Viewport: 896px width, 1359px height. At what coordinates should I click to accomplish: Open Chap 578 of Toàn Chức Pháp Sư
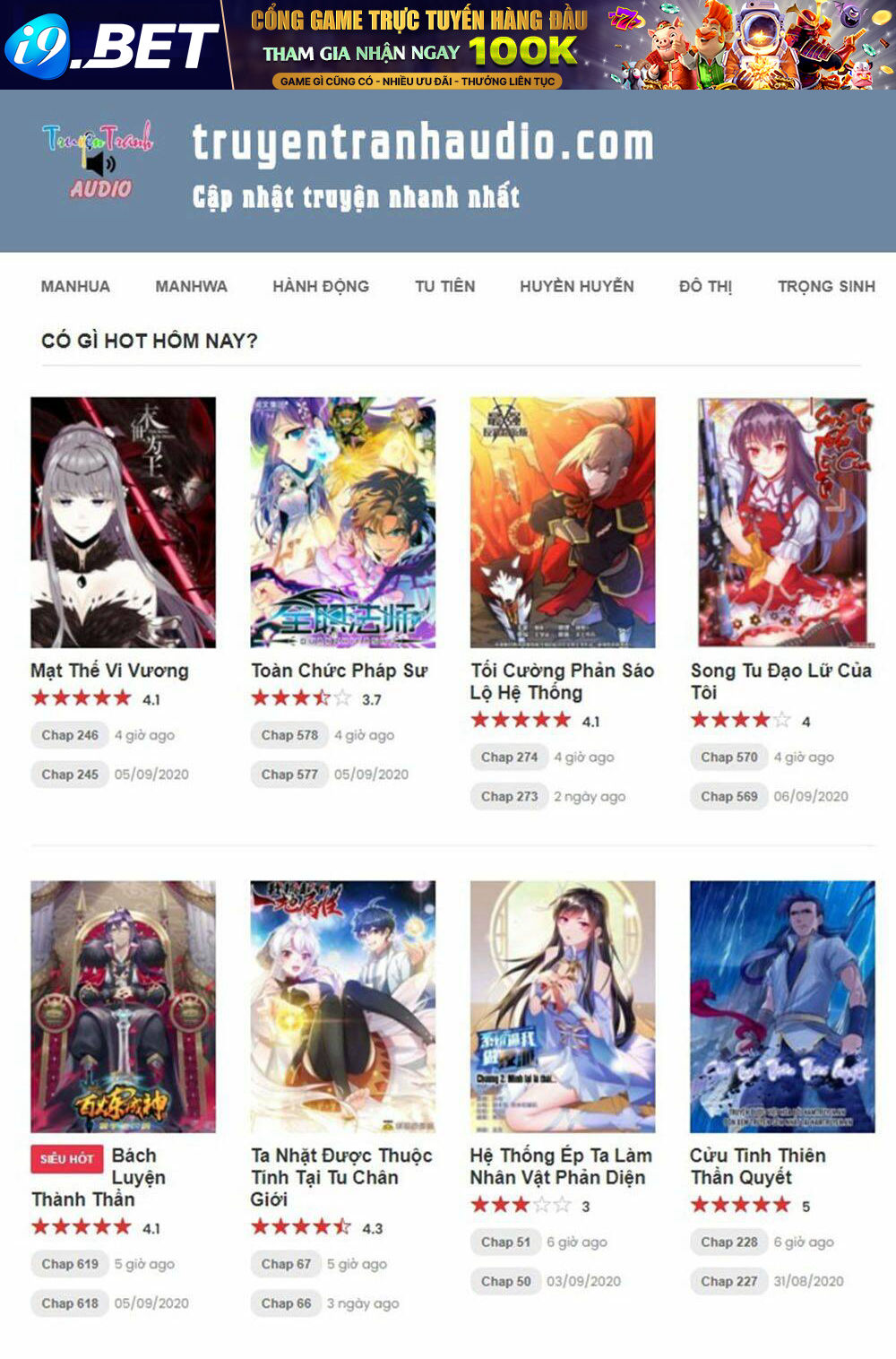[x=289, y=735]
